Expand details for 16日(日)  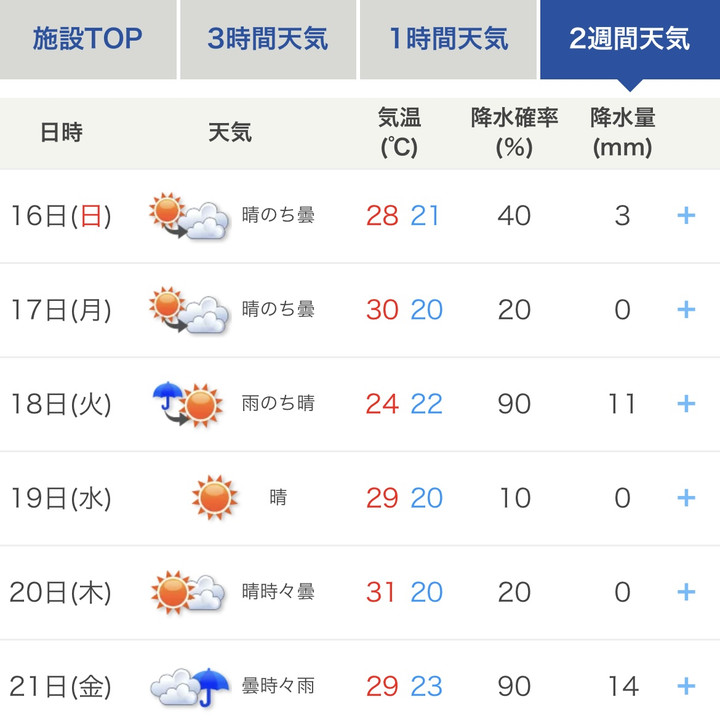[686, 215]
